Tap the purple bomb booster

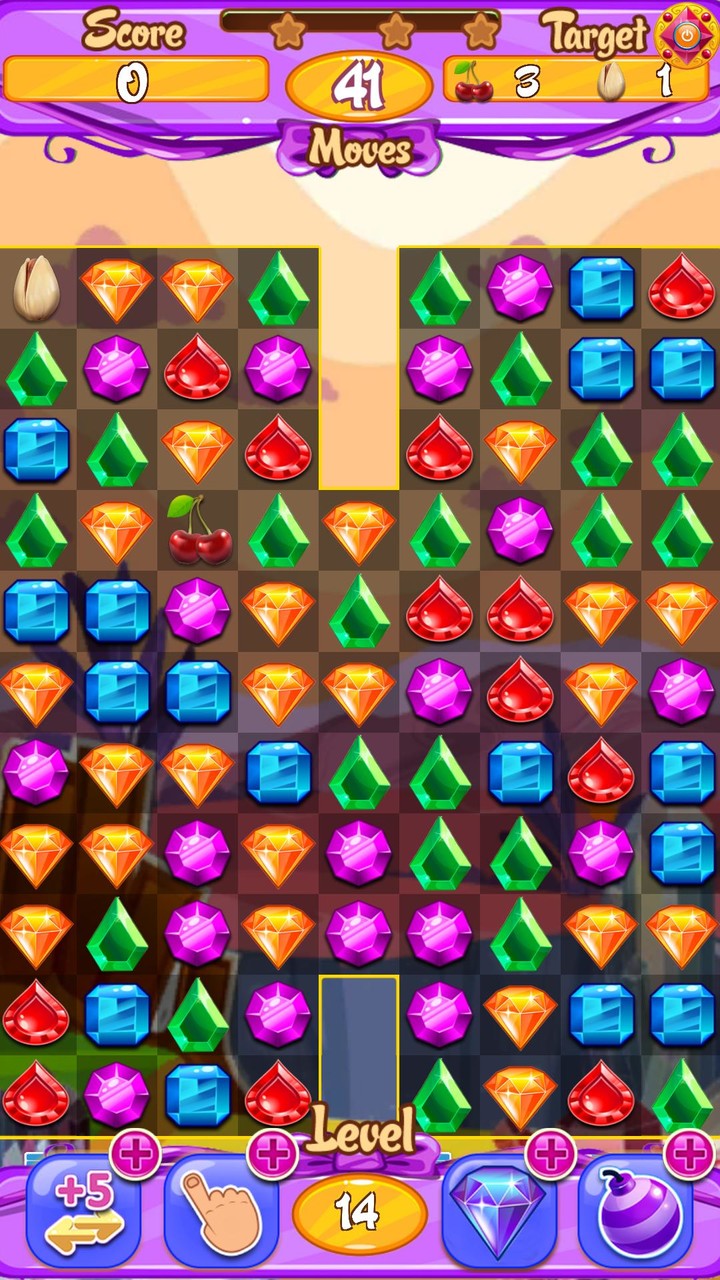(637, 1210)
